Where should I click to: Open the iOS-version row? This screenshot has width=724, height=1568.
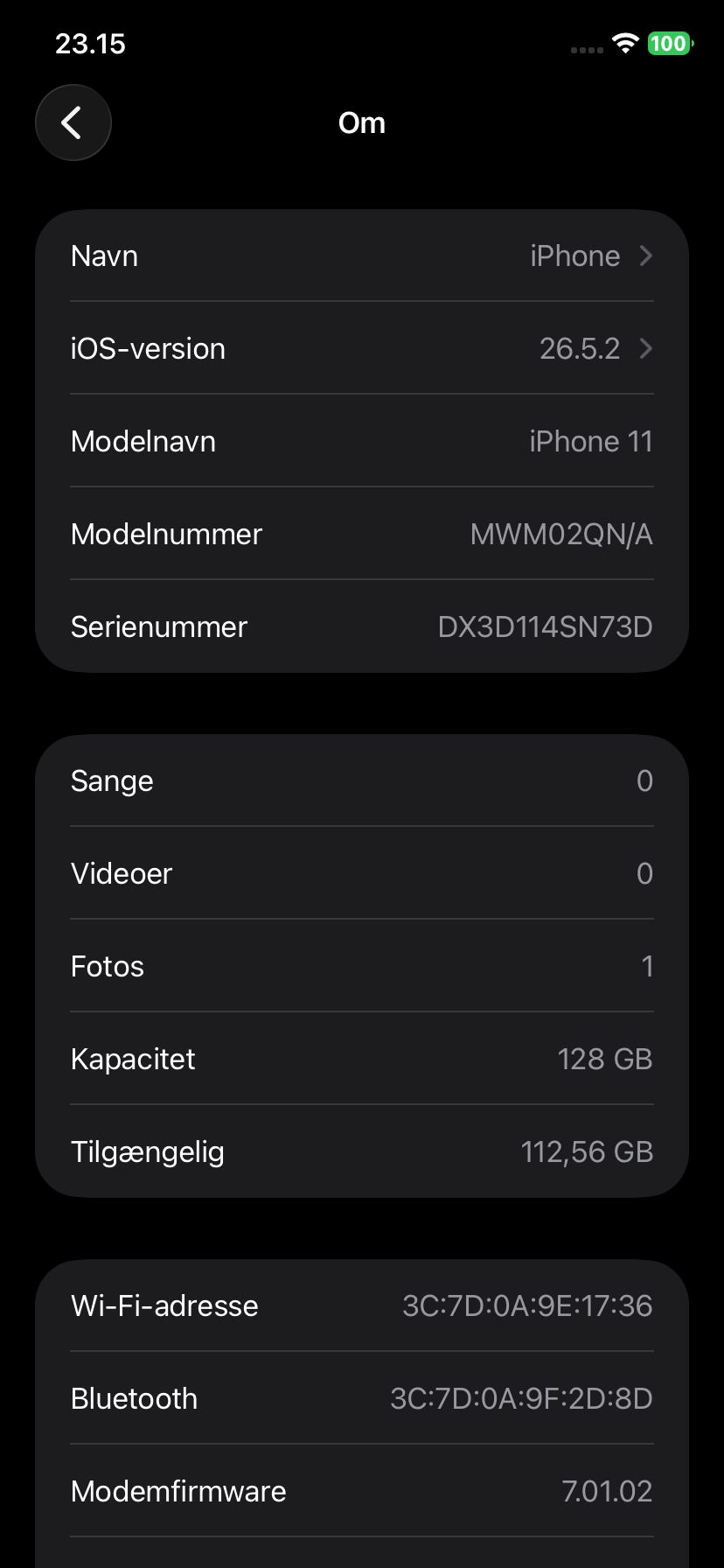coord(362,348)
